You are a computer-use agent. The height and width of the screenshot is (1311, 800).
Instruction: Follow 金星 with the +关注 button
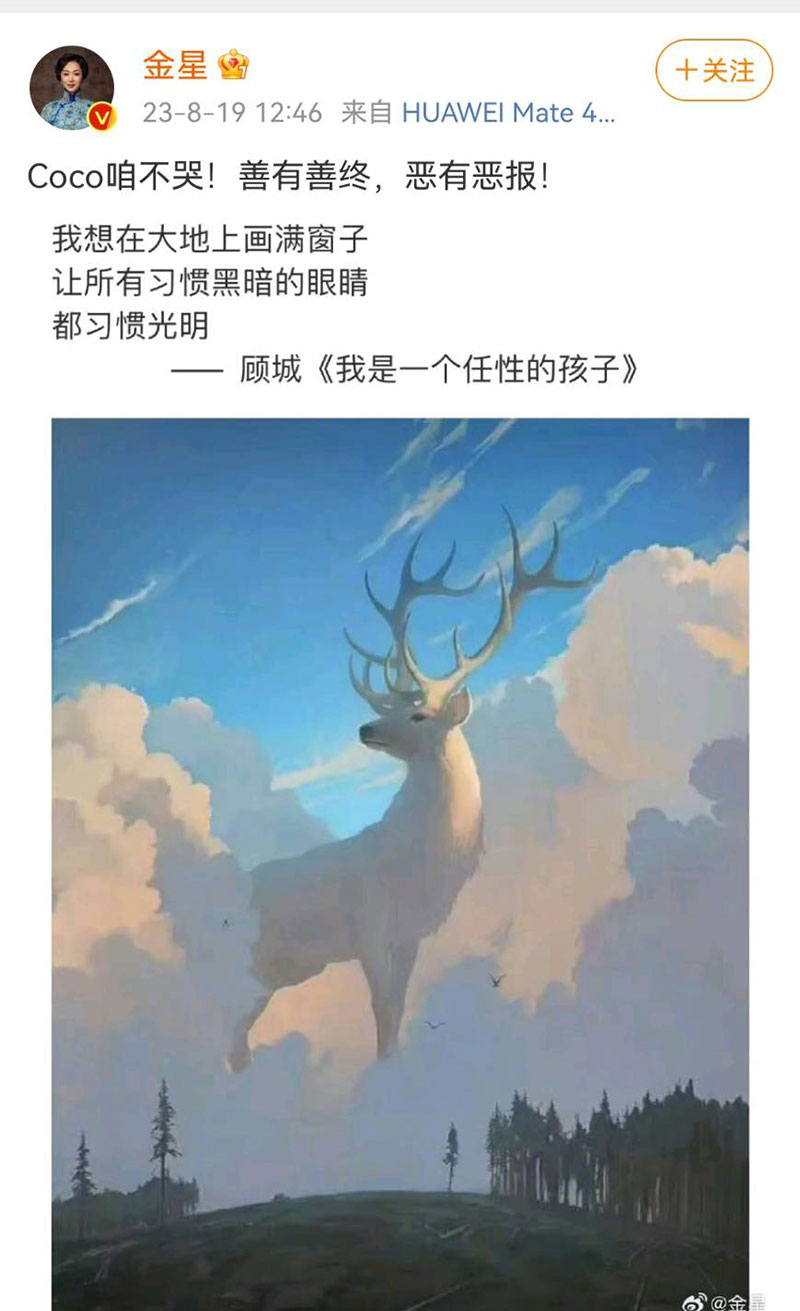click(x=714, y=71)
